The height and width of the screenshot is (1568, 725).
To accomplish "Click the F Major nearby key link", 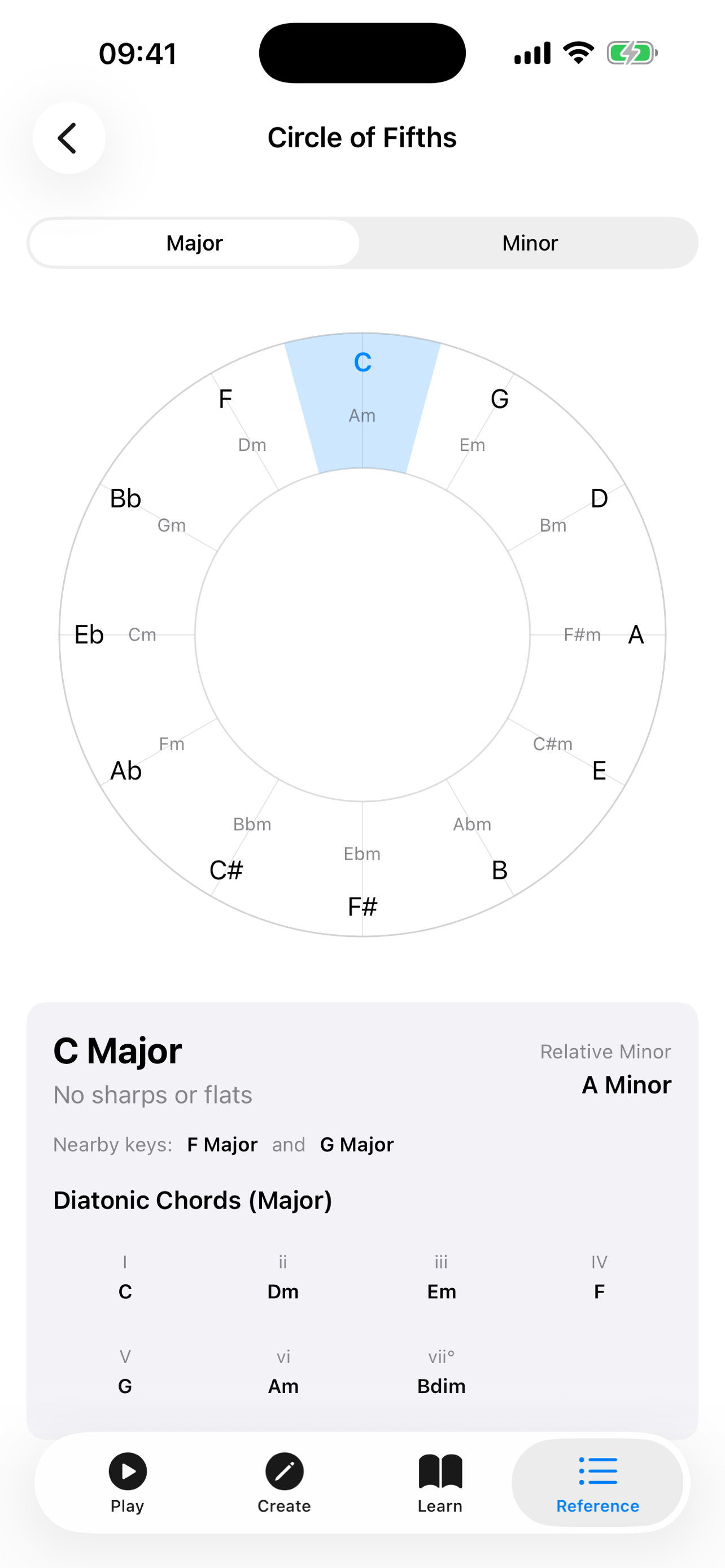I will click(x=221, y=1144).
